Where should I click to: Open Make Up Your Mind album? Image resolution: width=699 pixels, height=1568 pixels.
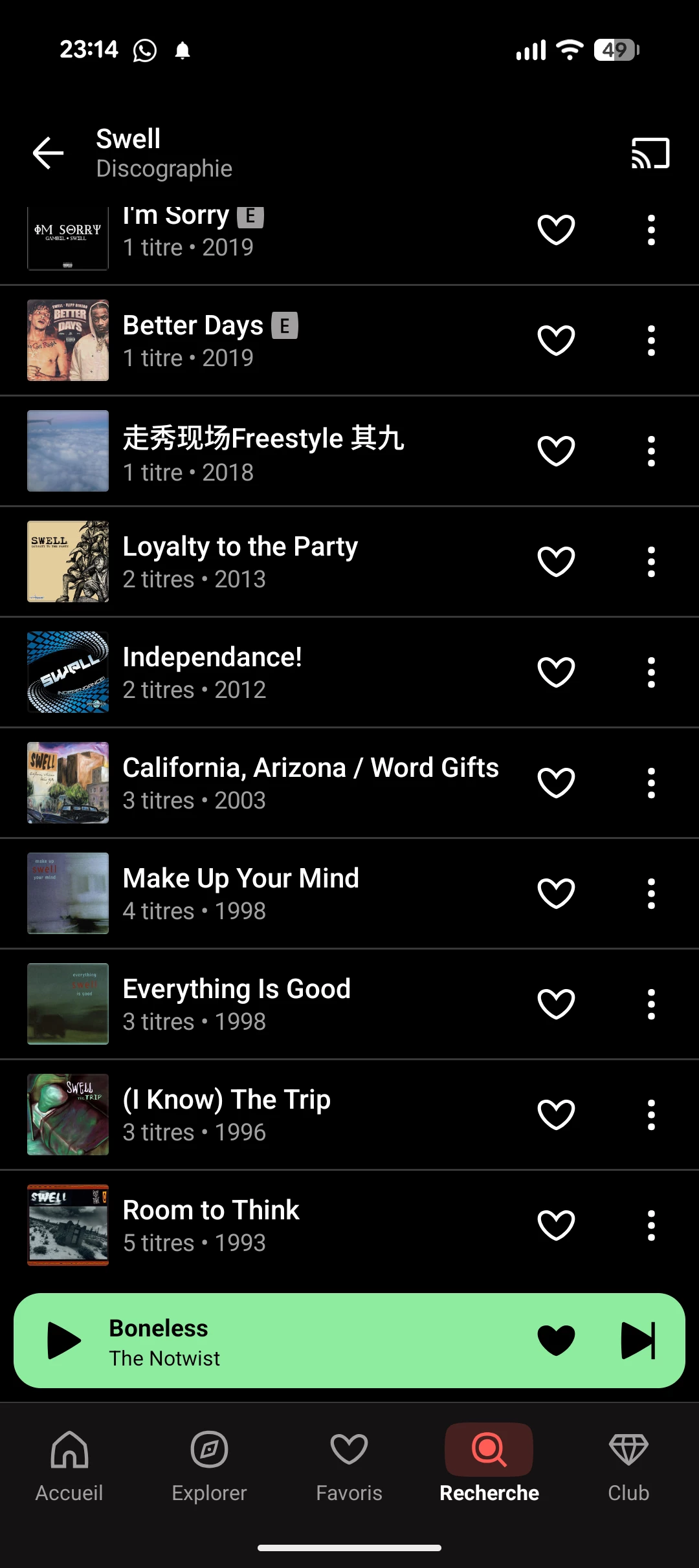pyautogui.click(x=241, y=893)
